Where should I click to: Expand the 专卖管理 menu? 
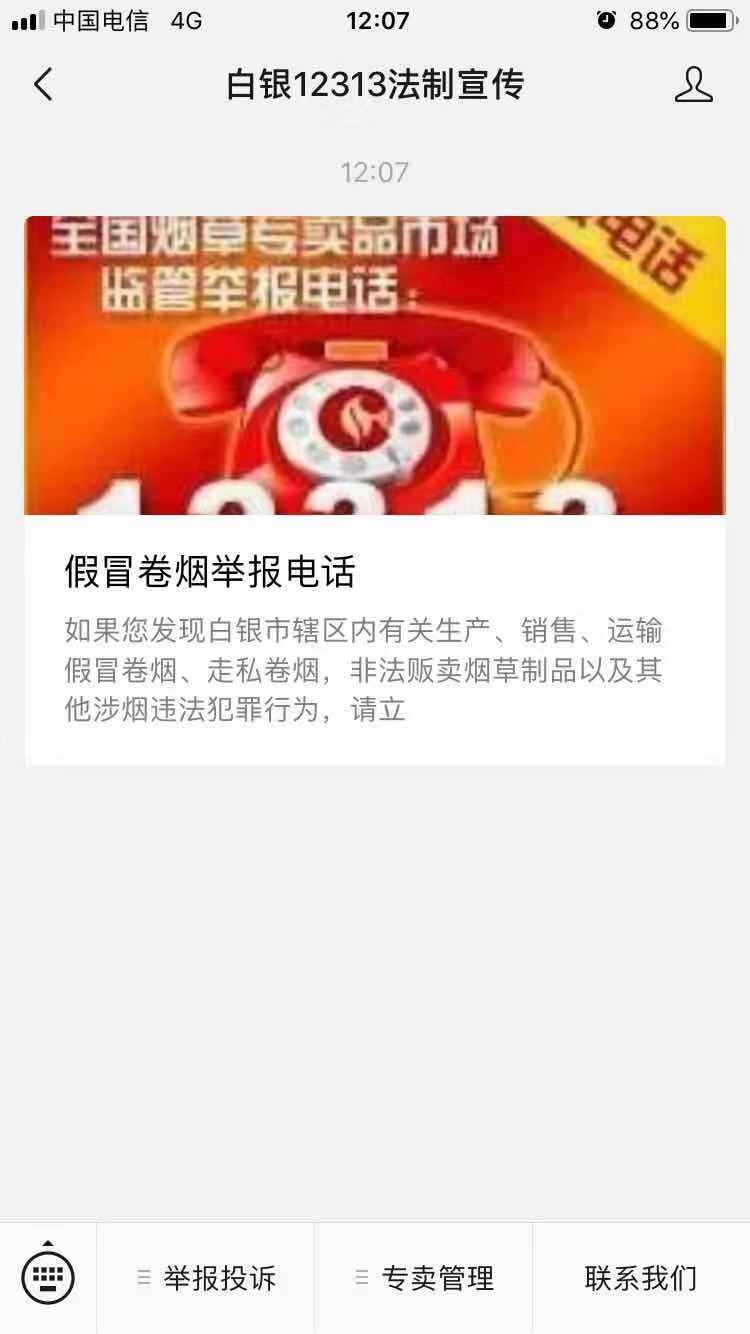coord(424,1278)
